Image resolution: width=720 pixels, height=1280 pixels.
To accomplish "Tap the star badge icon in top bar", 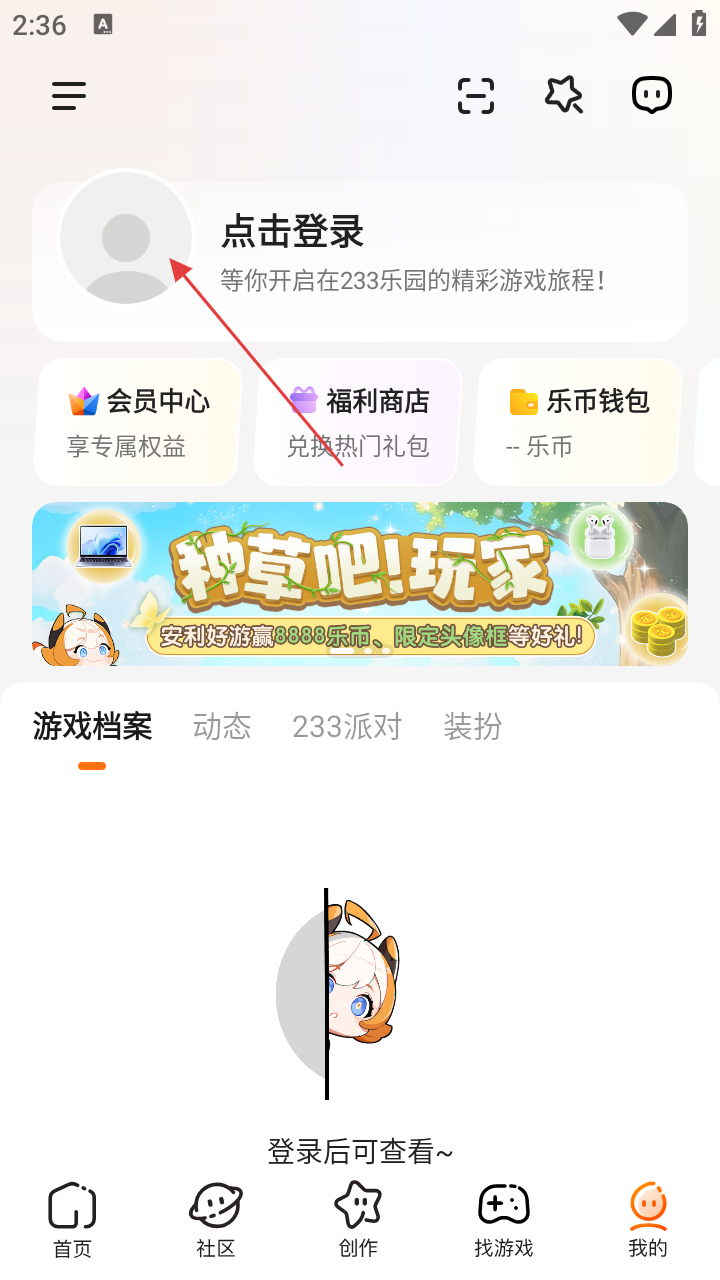I will tap(563, 96).
